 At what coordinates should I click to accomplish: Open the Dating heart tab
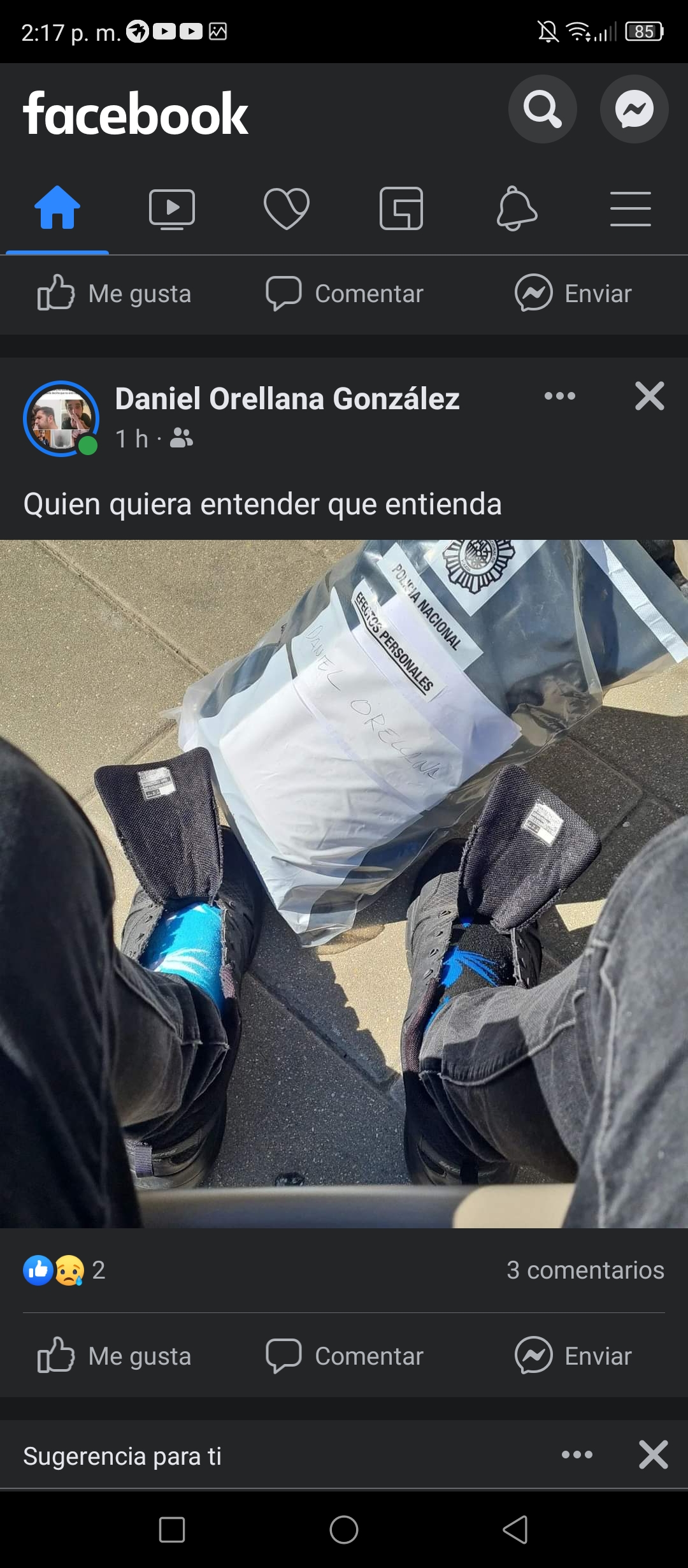287,208
